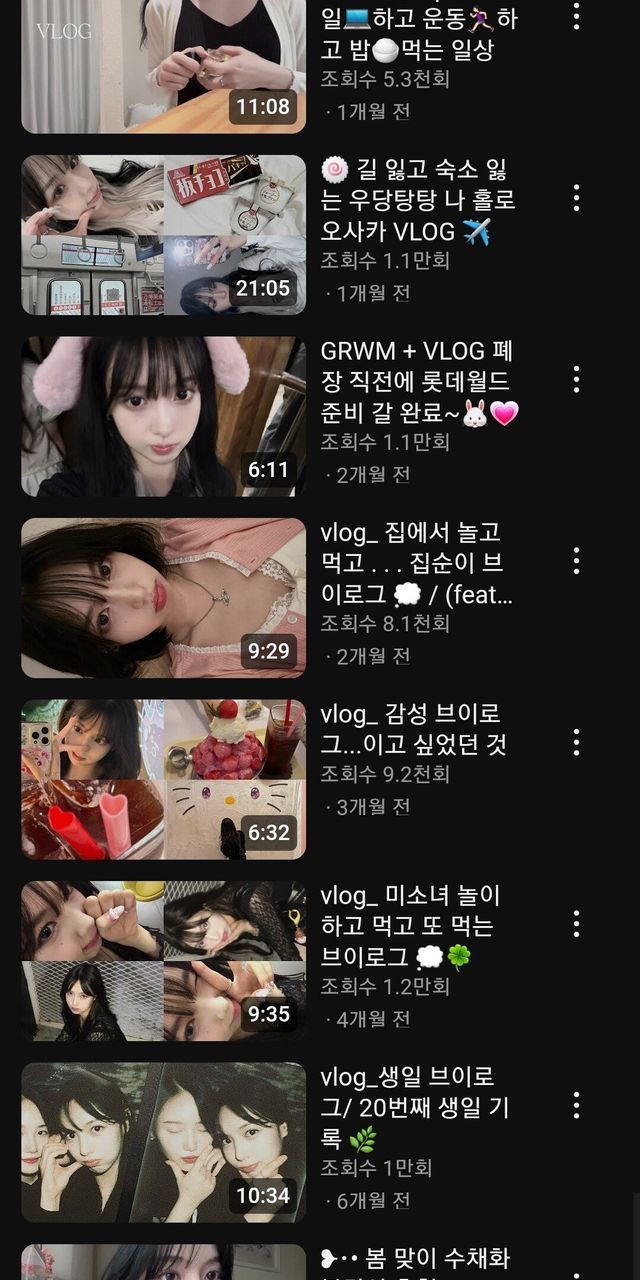This screenshot has width=640, height=1280.
Task: Open the overflow menu for 오사카 VLOG
Action: (x=576, y=197)
